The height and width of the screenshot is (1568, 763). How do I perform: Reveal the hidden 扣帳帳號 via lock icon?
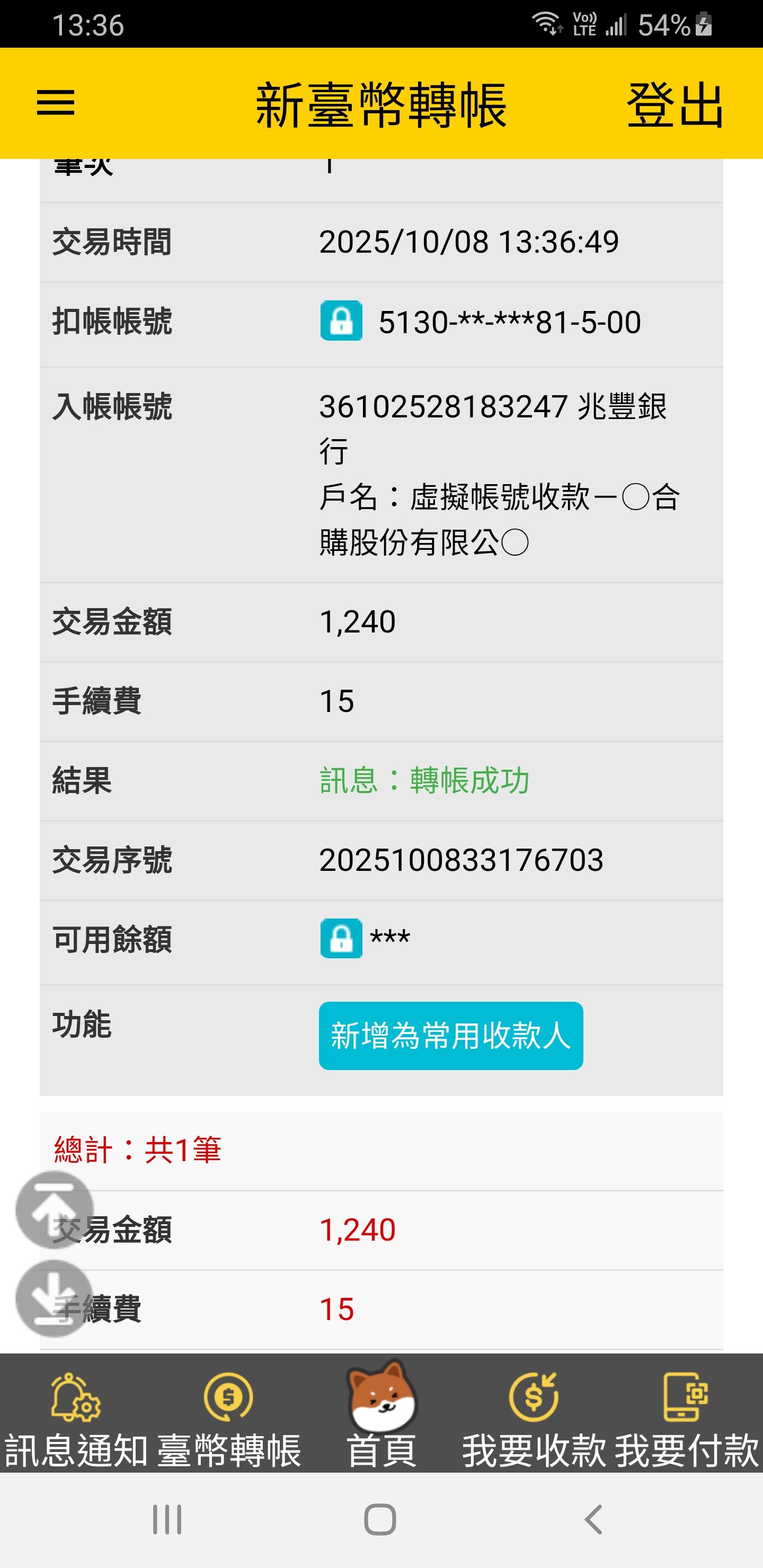341,321
